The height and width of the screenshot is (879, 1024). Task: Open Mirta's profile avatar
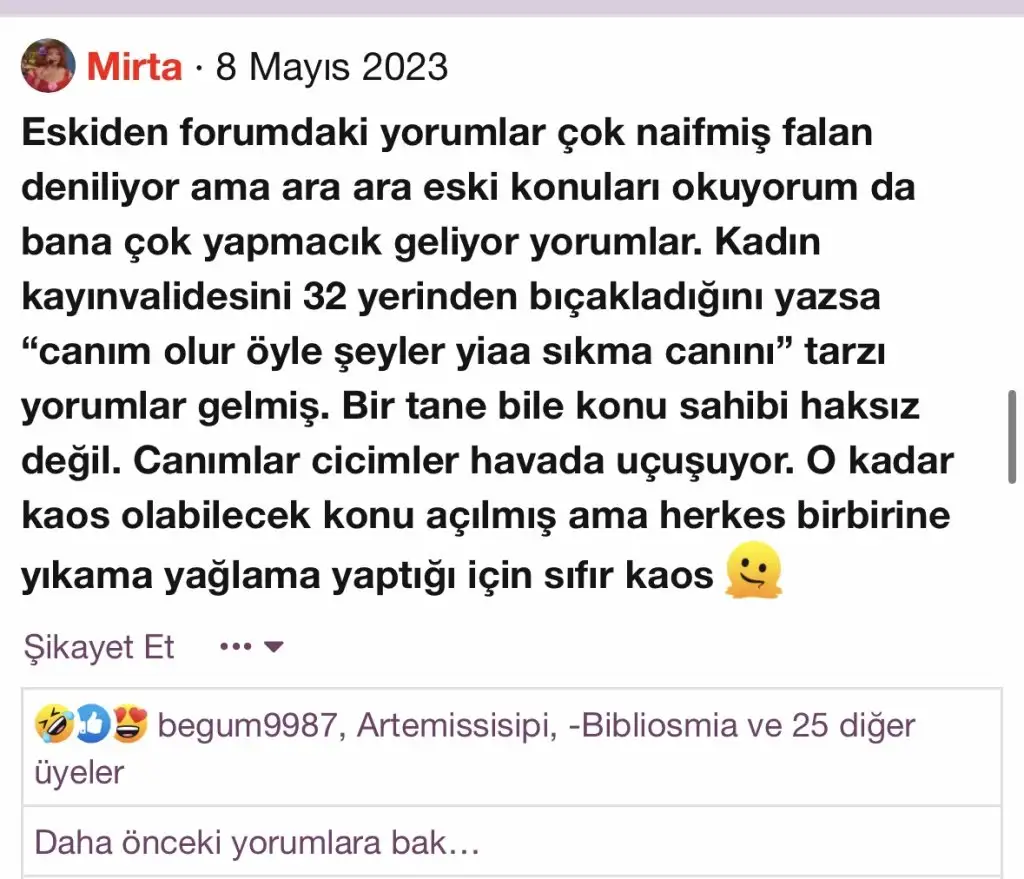click(48, 67)
